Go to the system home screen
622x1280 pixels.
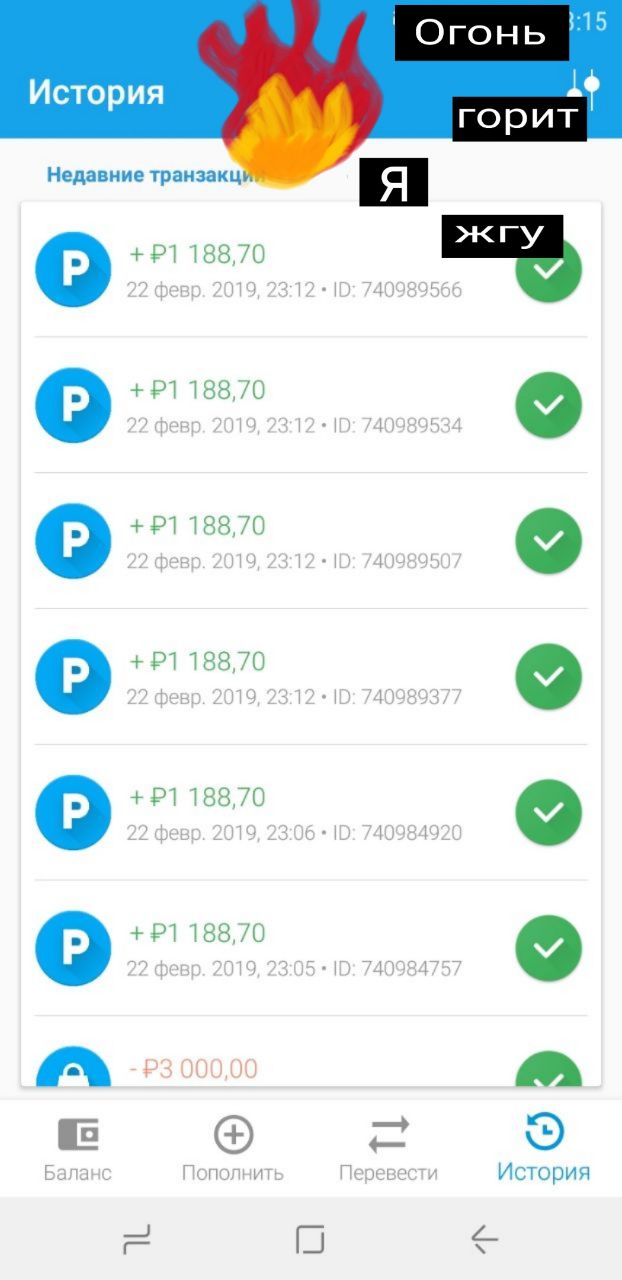(x=310, y=1240)
